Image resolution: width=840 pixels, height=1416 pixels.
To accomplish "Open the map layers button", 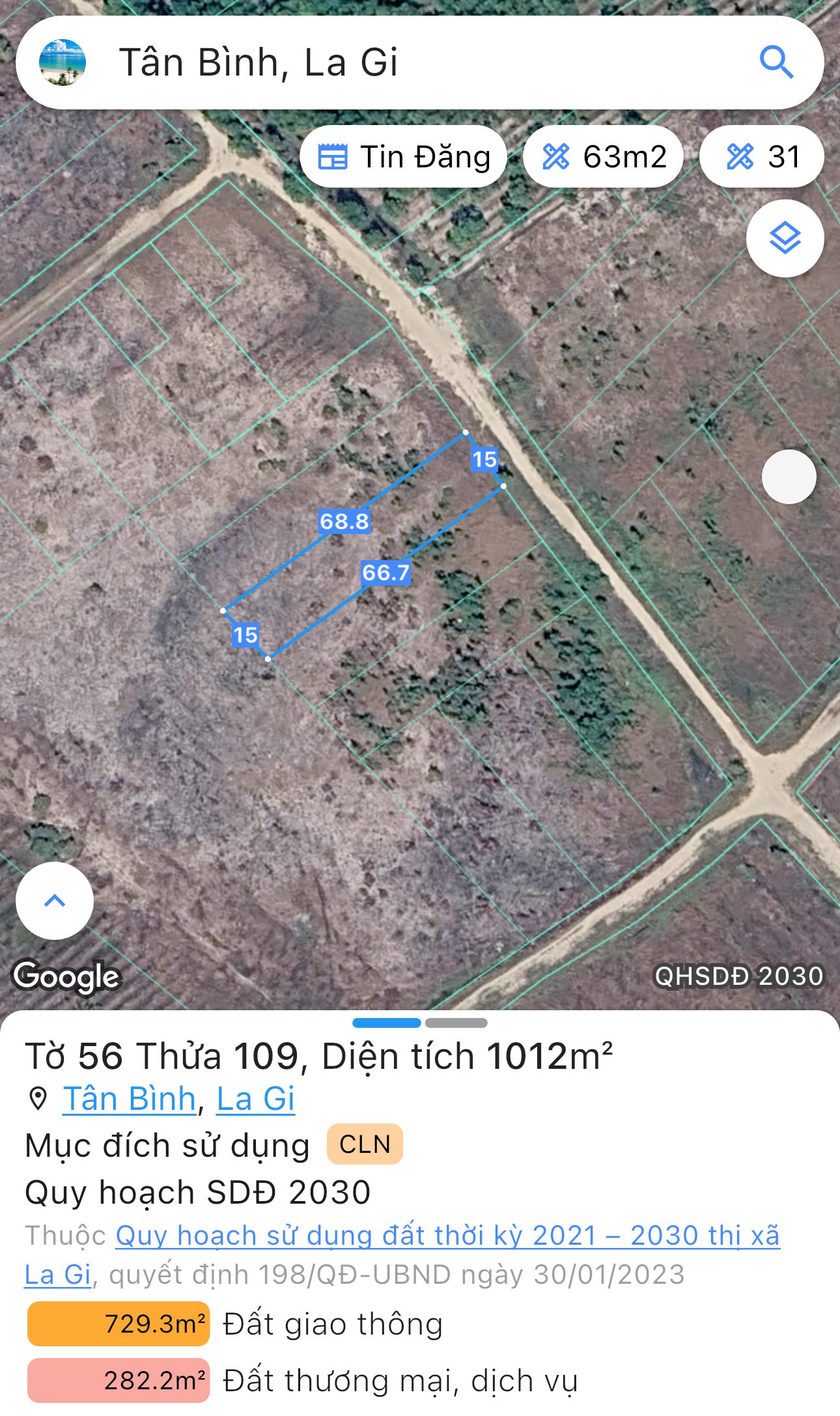I will pyautogui.click(x=785, y=238).
